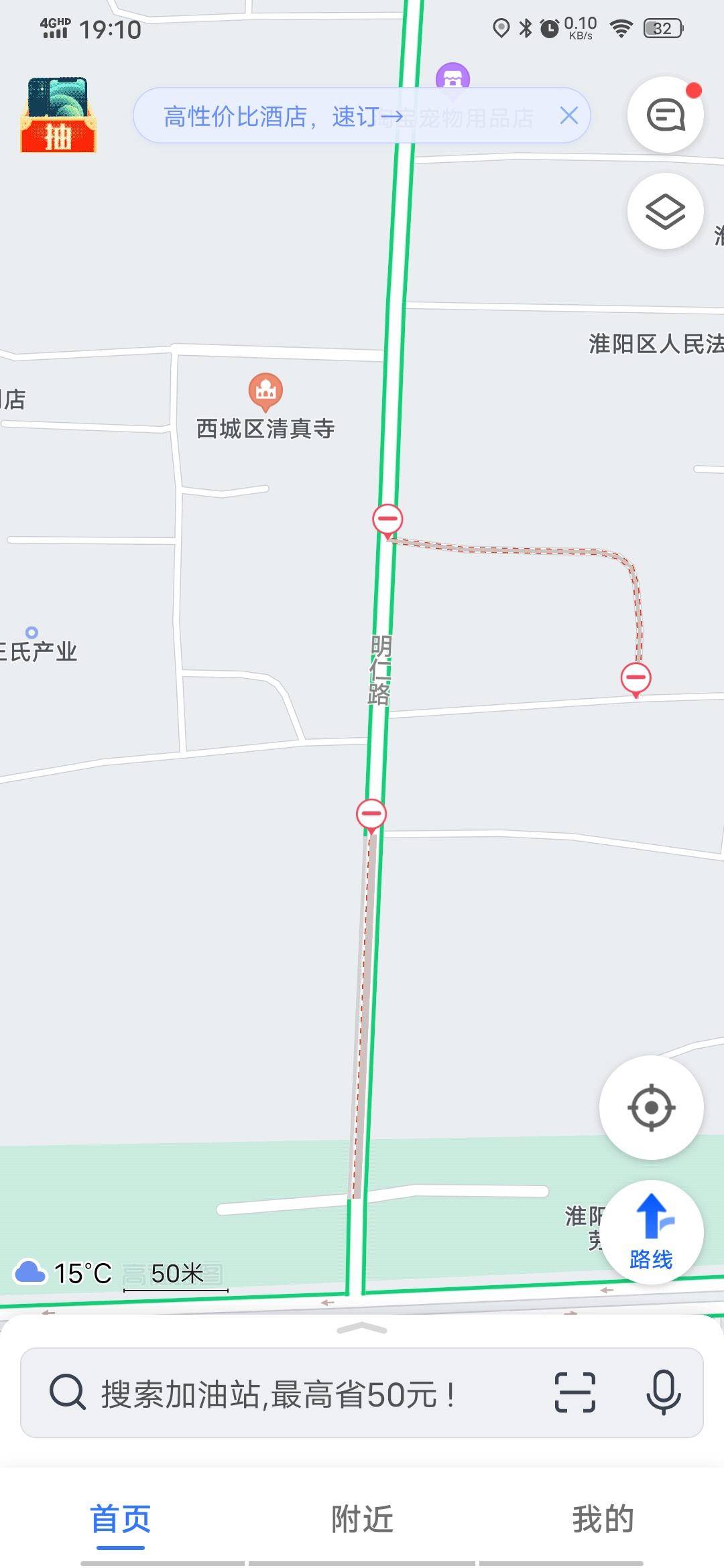The height and width of the screenshot is (1568, 724).
Task: Expand the bottom search panel handle
Action: (x=362, y=1328)
